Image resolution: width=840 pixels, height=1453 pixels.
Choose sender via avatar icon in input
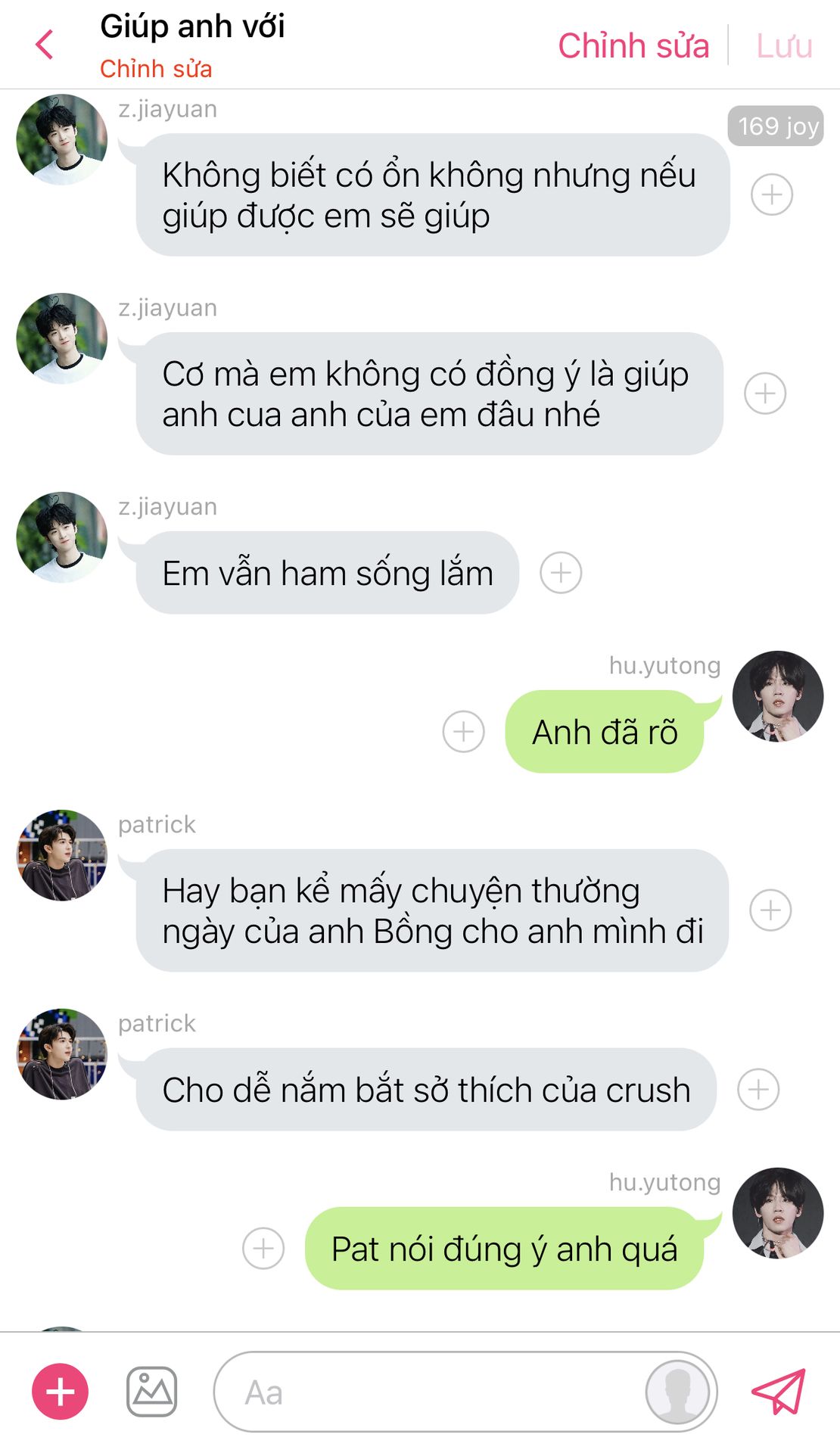tap(678, 1392)
